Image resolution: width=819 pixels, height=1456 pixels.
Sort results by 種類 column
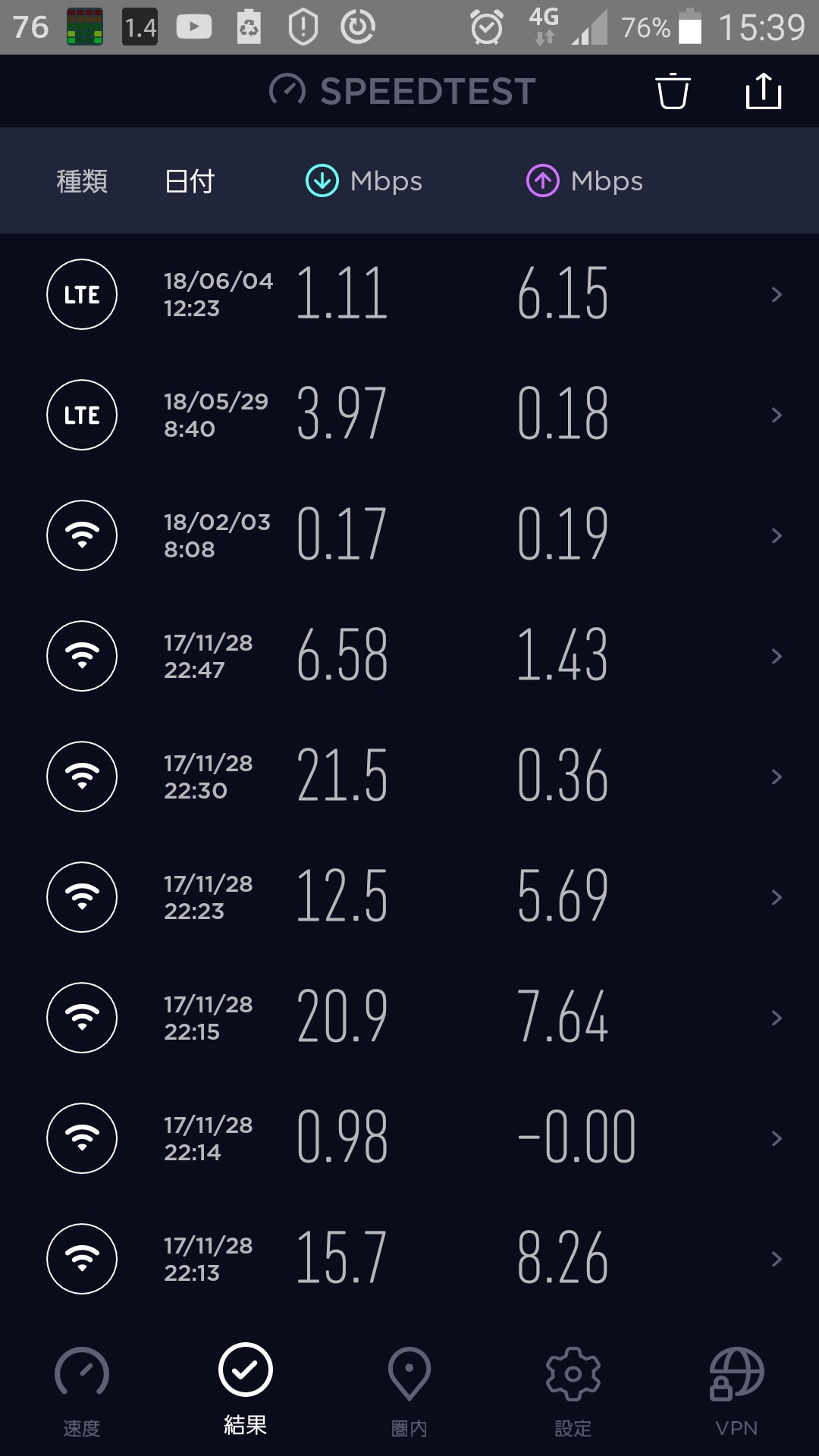pos(82,181)
